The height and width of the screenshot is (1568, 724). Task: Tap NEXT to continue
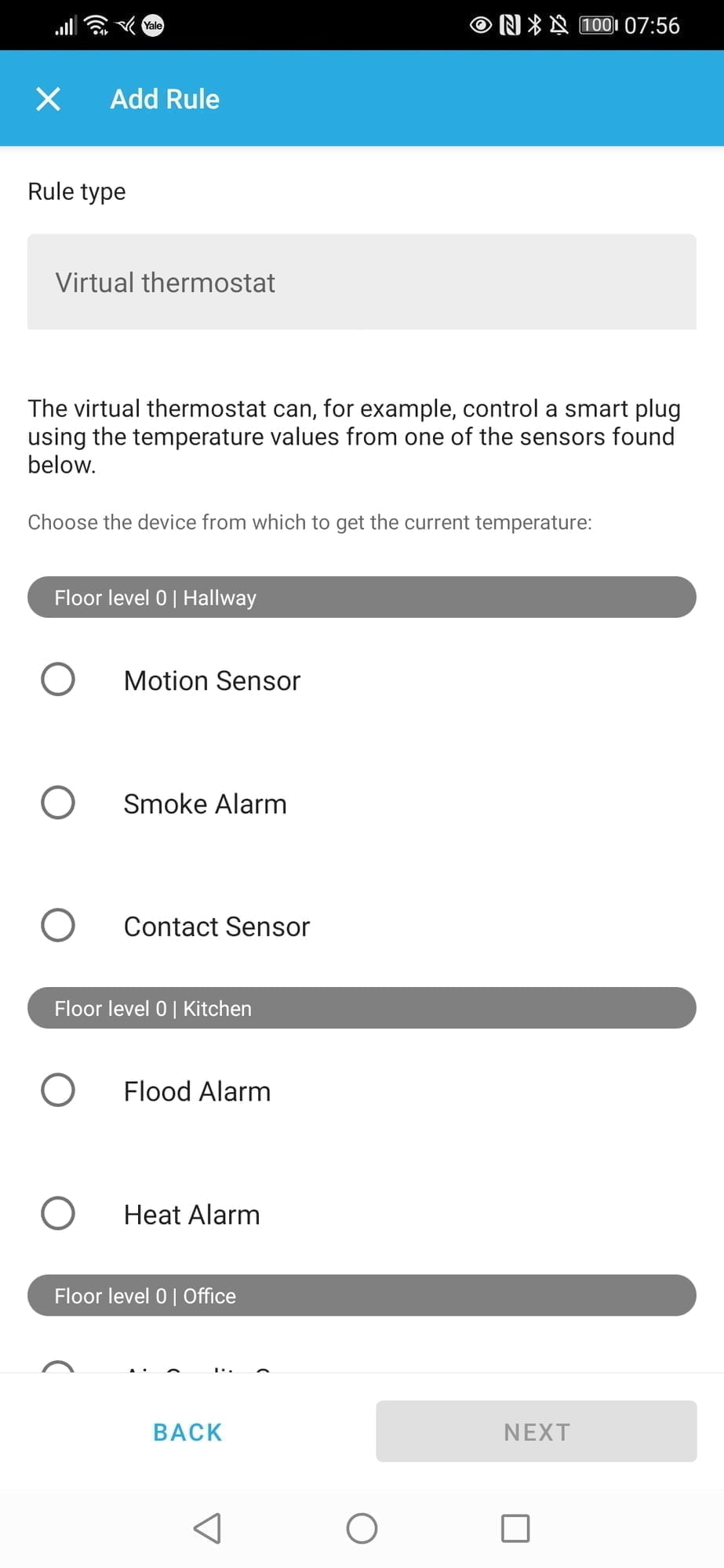click(536, 1432)
